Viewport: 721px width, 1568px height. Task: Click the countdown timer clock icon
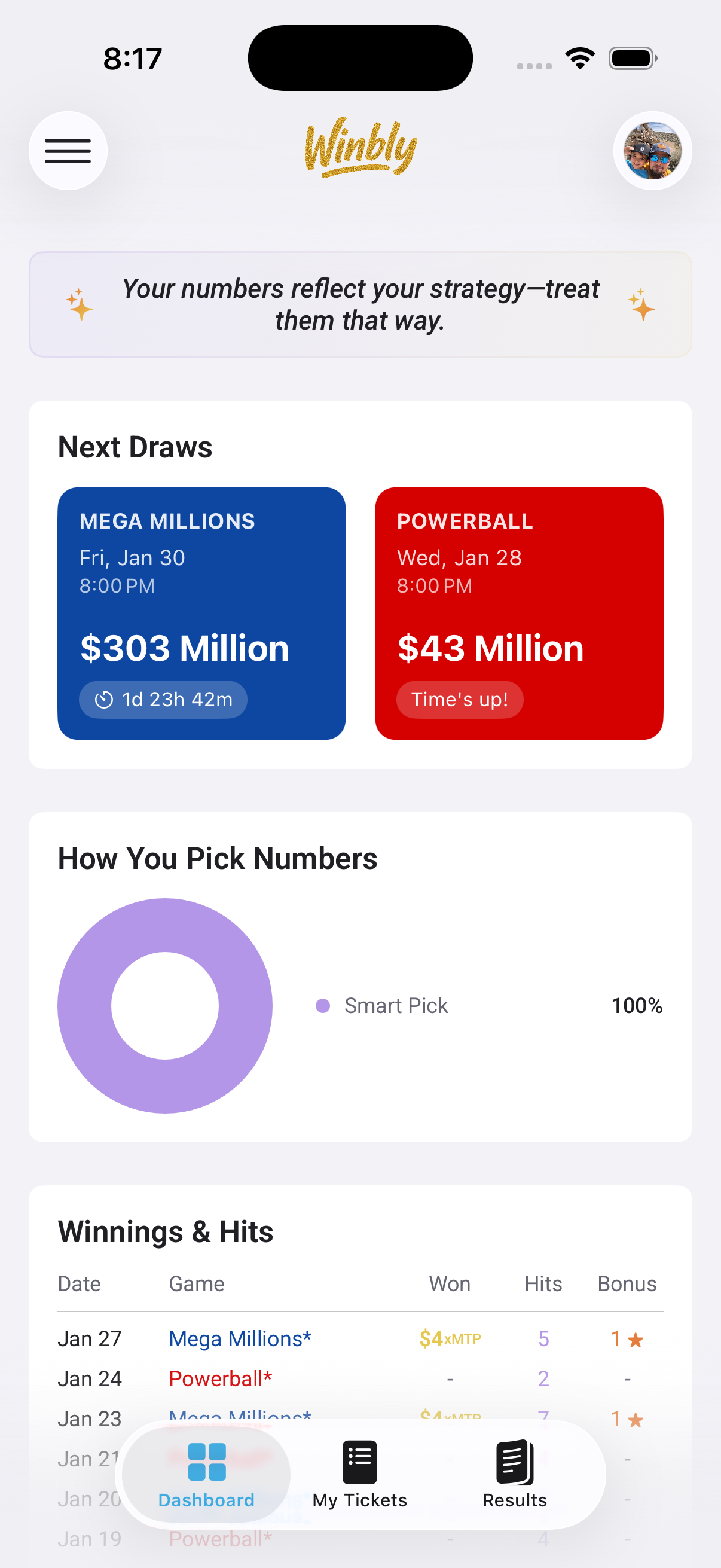103,700
